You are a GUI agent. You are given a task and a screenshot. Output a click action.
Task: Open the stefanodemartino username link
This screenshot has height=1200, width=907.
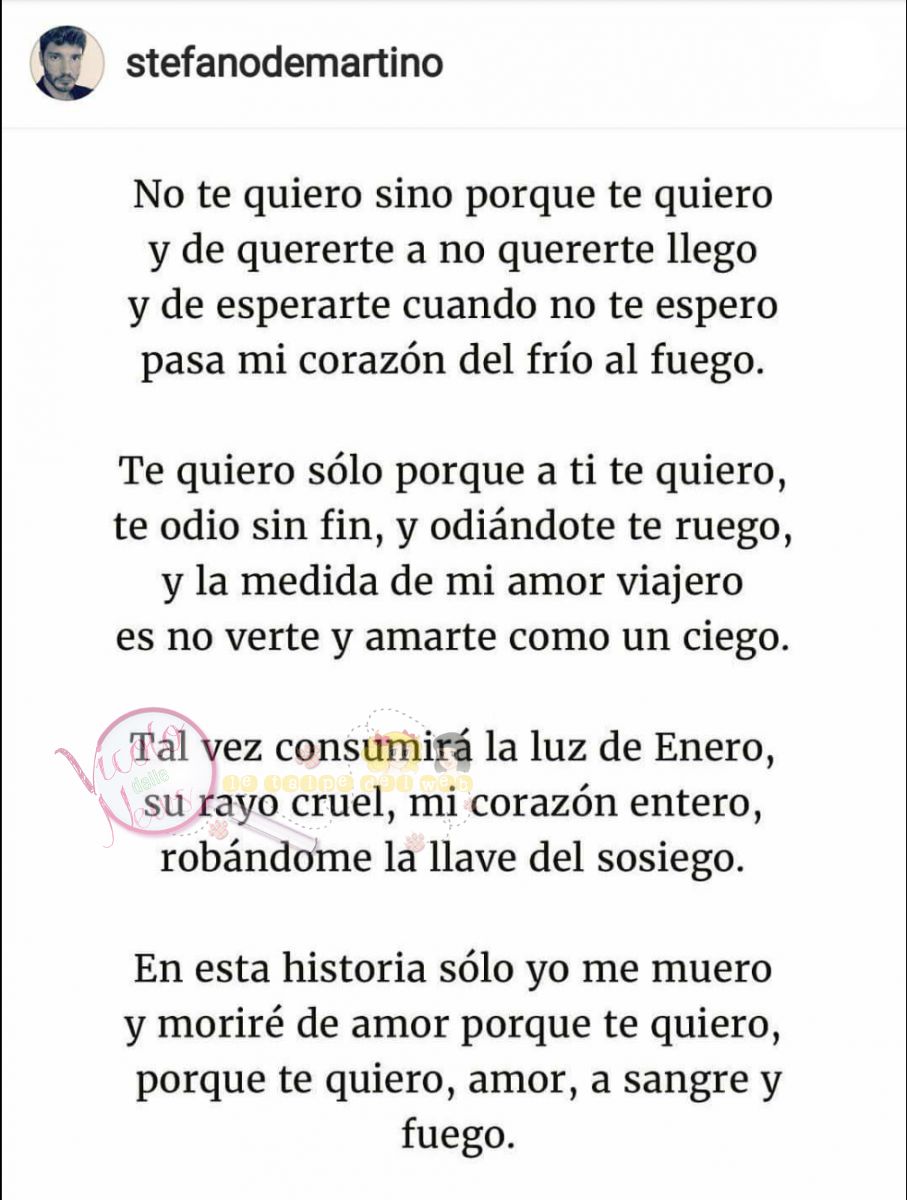(284, 63)
